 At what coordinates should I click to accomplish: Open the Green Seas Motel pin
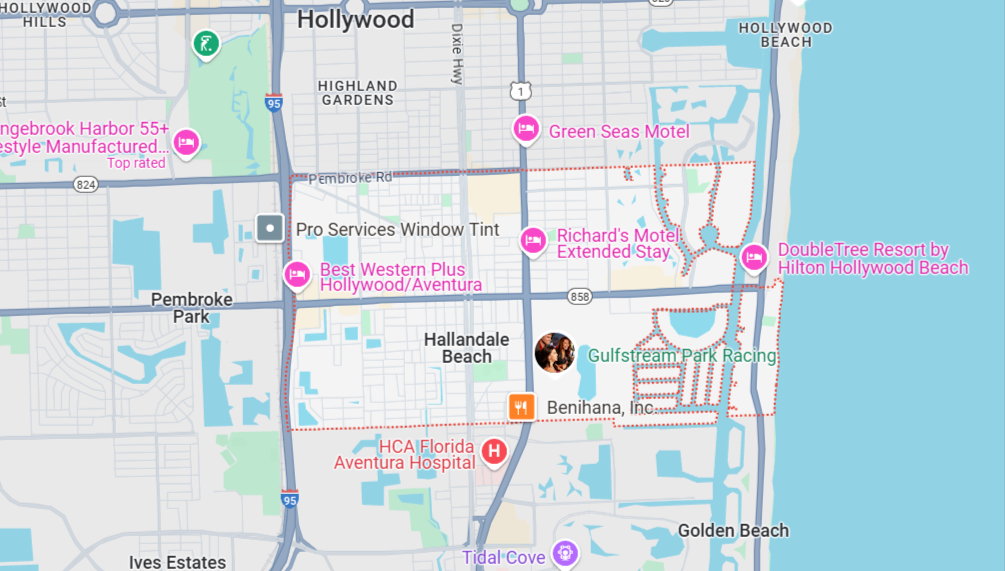point(526,130)
